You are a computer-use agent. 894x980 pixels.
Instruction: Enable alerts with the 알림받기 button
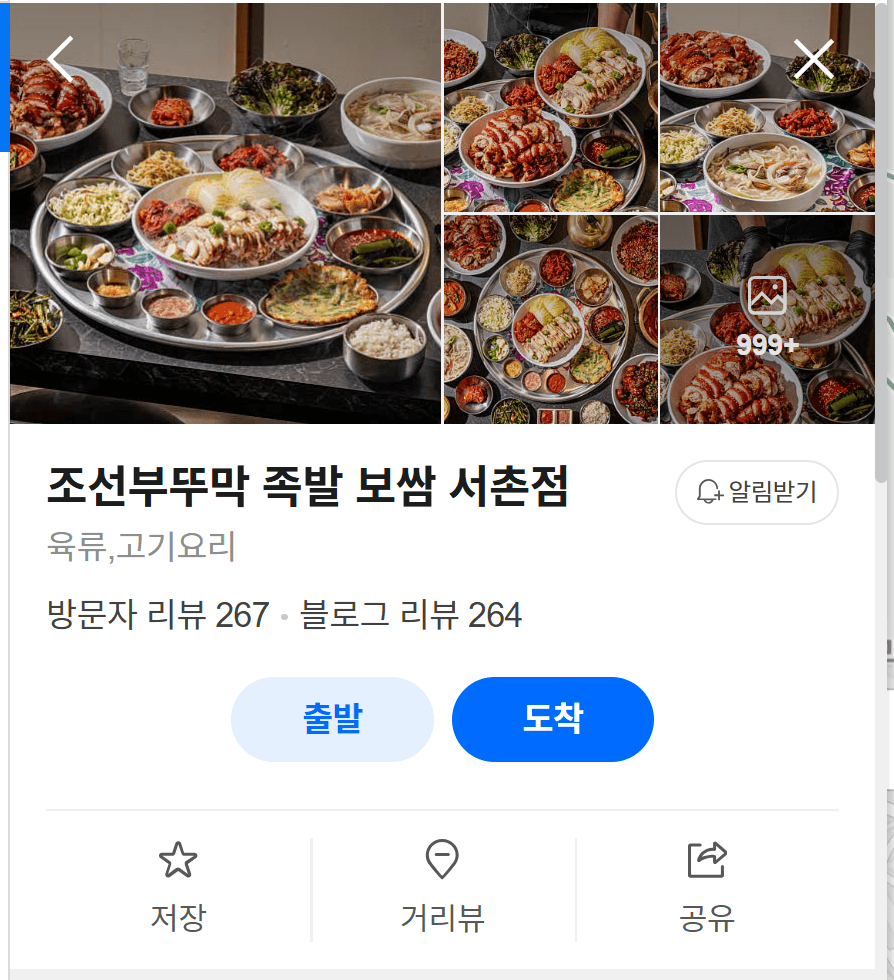pyautogui.click(x=757, y=492)
